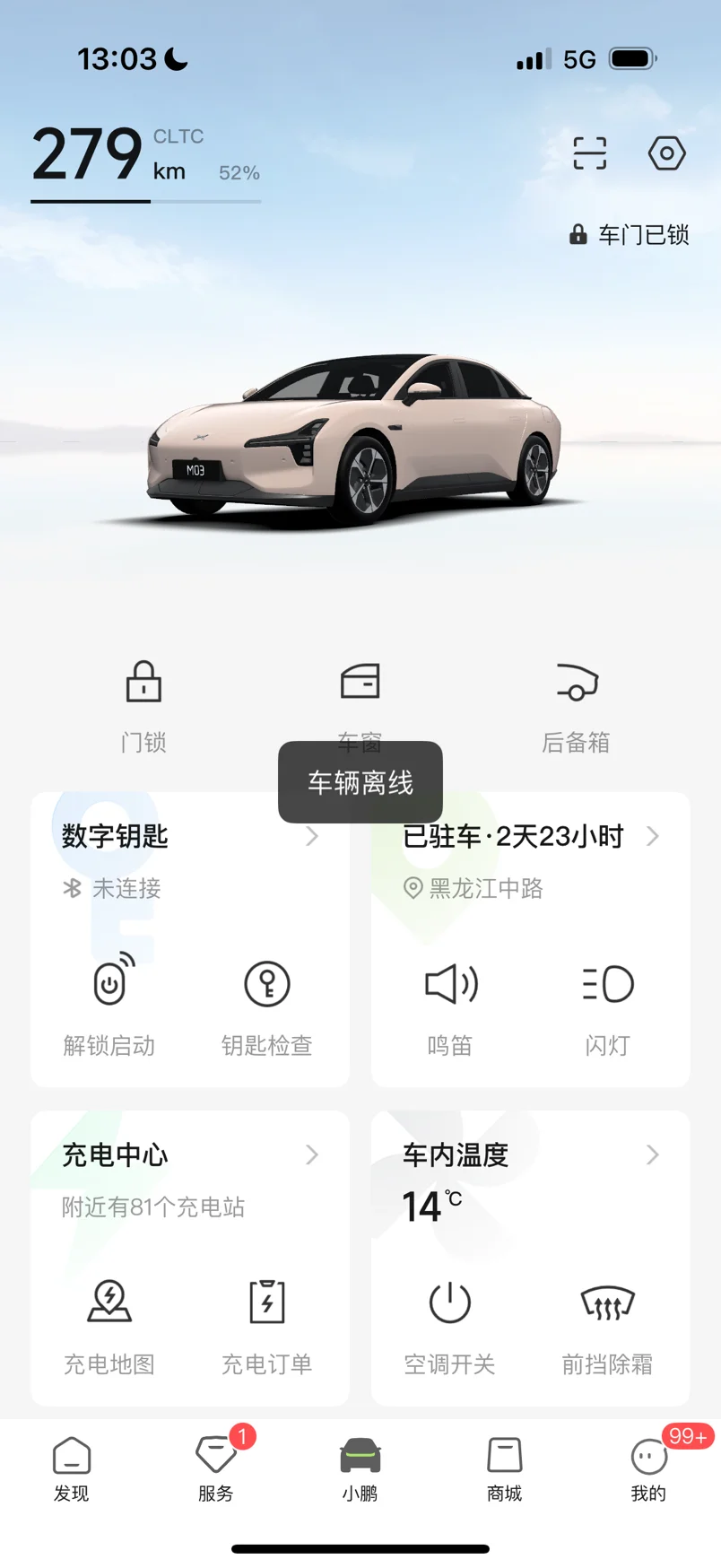Flash the lights with 闪灯
The height and width of the screenshot is (1568, 721).
click(608, 1003)
